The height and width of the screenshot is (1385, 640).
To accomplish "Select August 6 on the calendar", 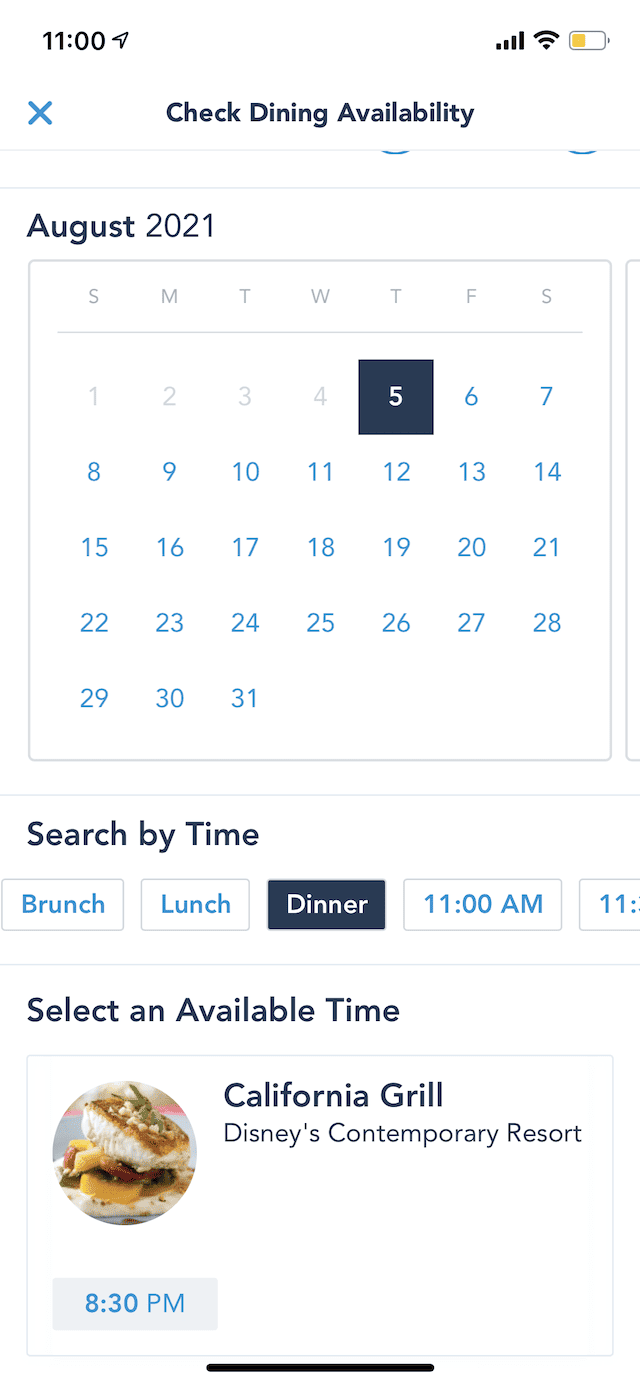I will coord(471,397).
